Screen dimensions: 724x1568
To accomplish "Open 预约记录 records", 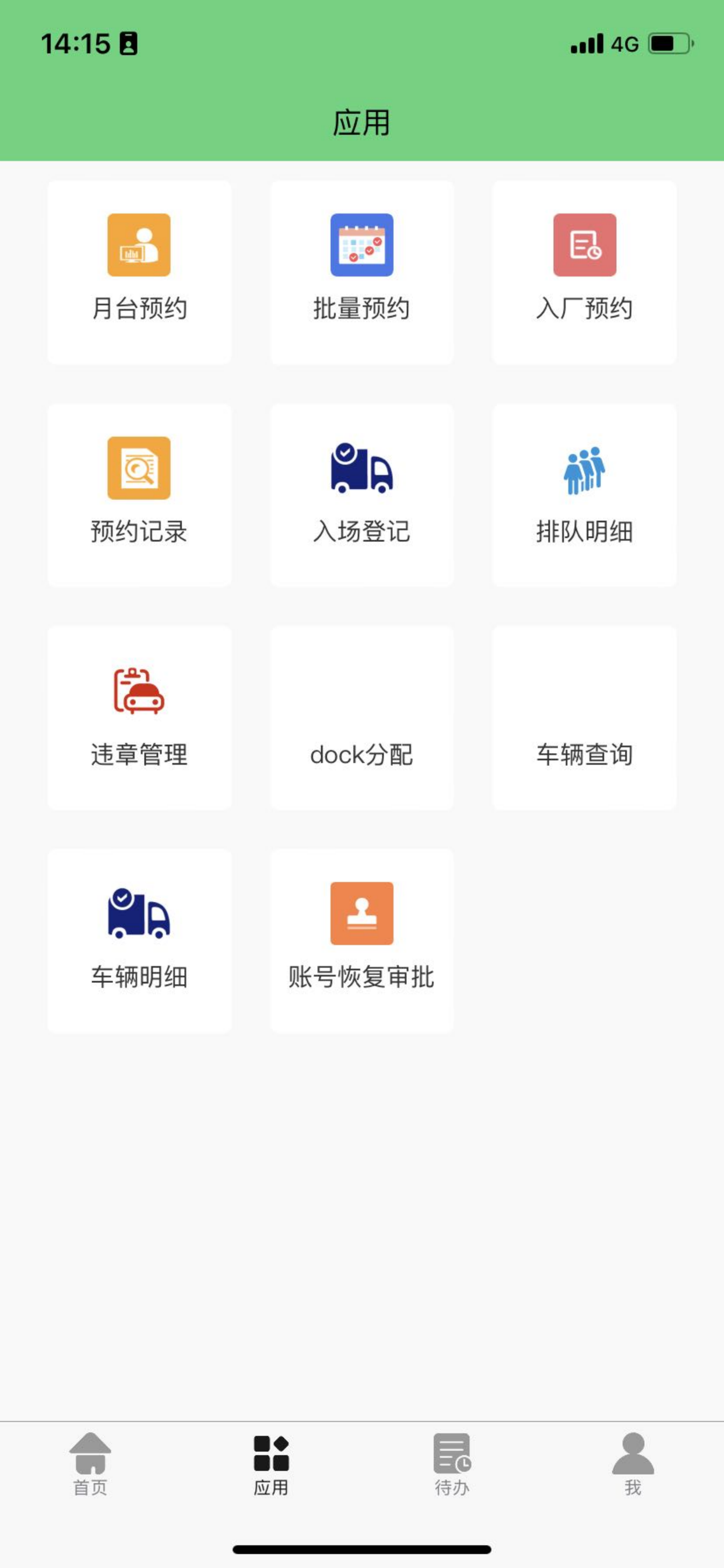I will pos(139,495).
